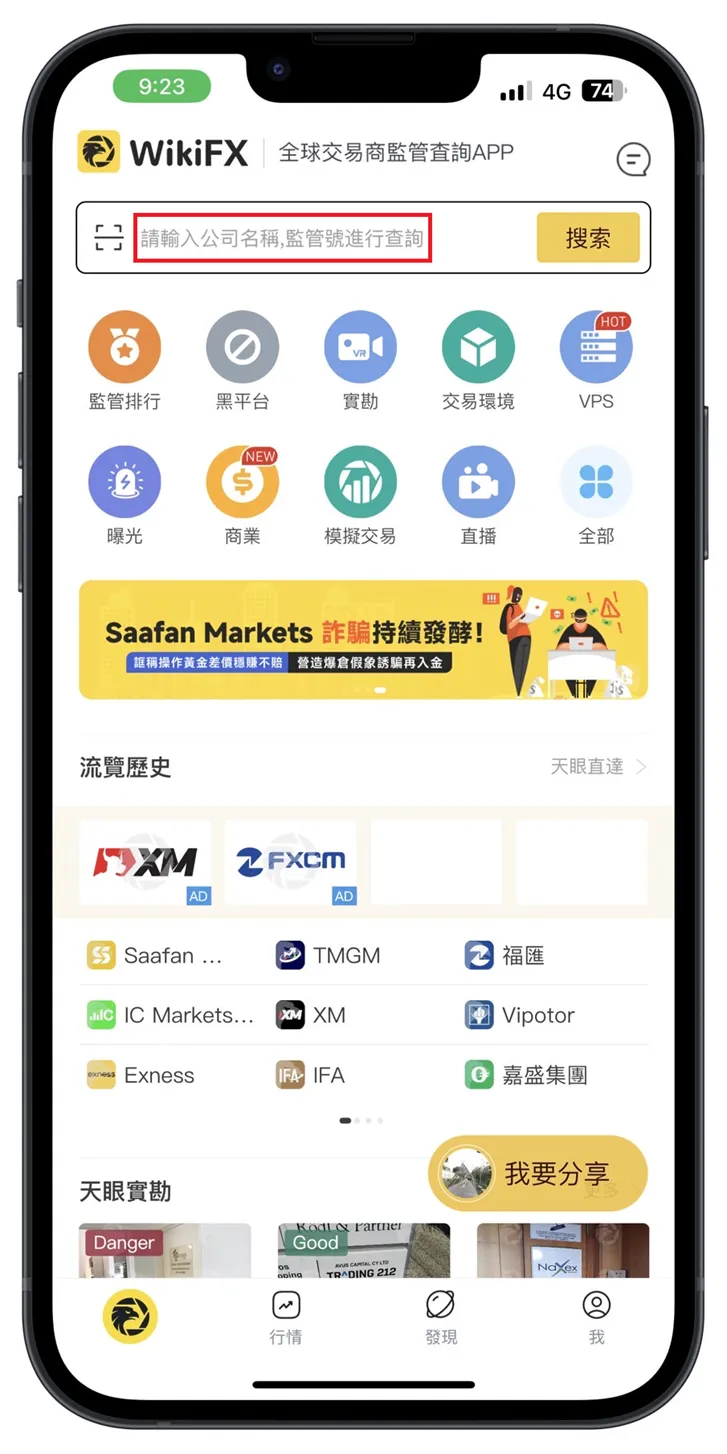Open the 直播 live stream section
This screenshot has width=727, height=1454.
pos(478,496)
